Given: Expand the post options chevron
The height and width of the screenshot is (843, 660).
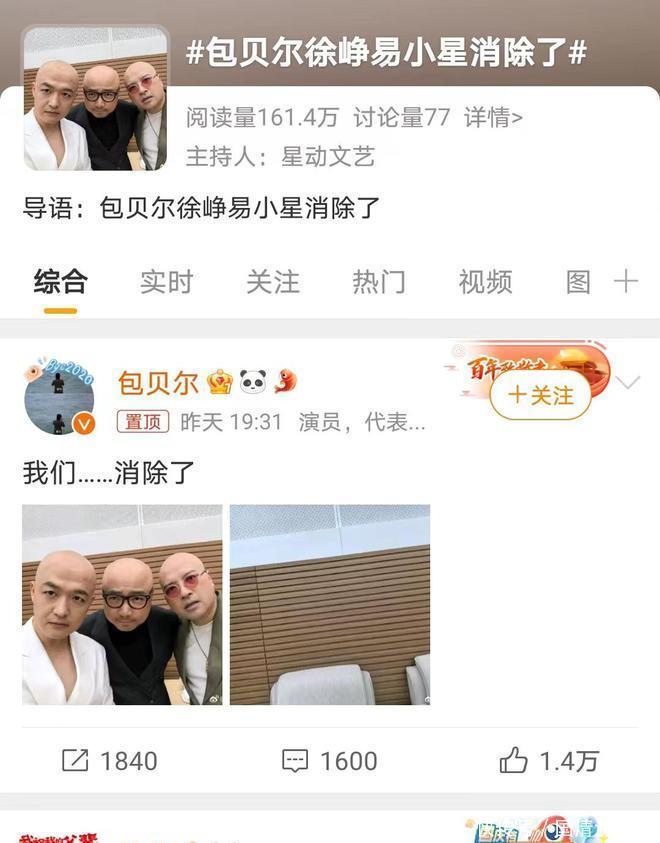Looking at the screenshot, I should 630,383.
